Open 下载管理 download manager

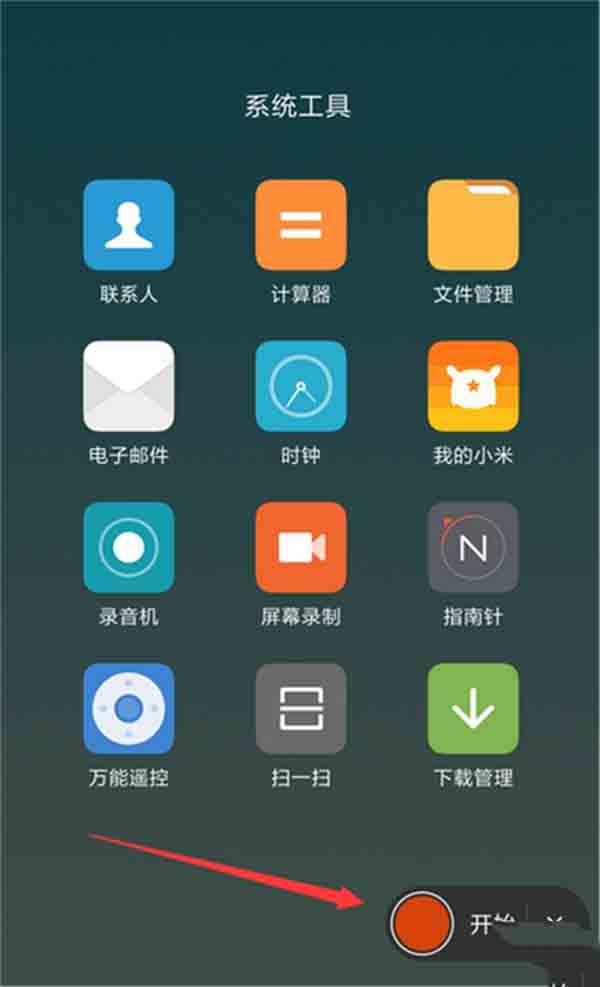pyautogui.click(x=473, y=708)
